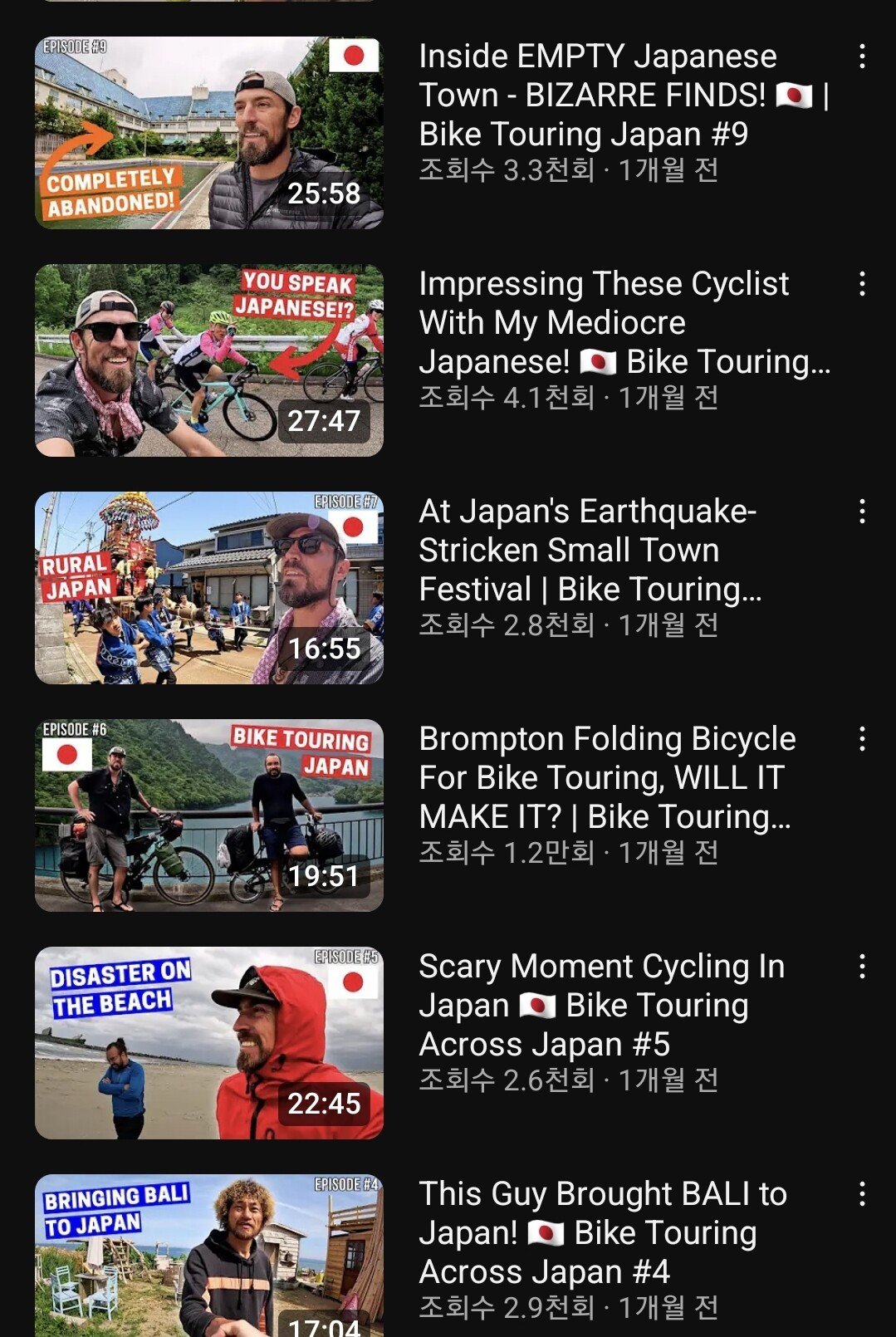Screen dimensions: 896x1337
Task: Open more options for Across Japan #4 video
Action: (x=862, y=1194)
